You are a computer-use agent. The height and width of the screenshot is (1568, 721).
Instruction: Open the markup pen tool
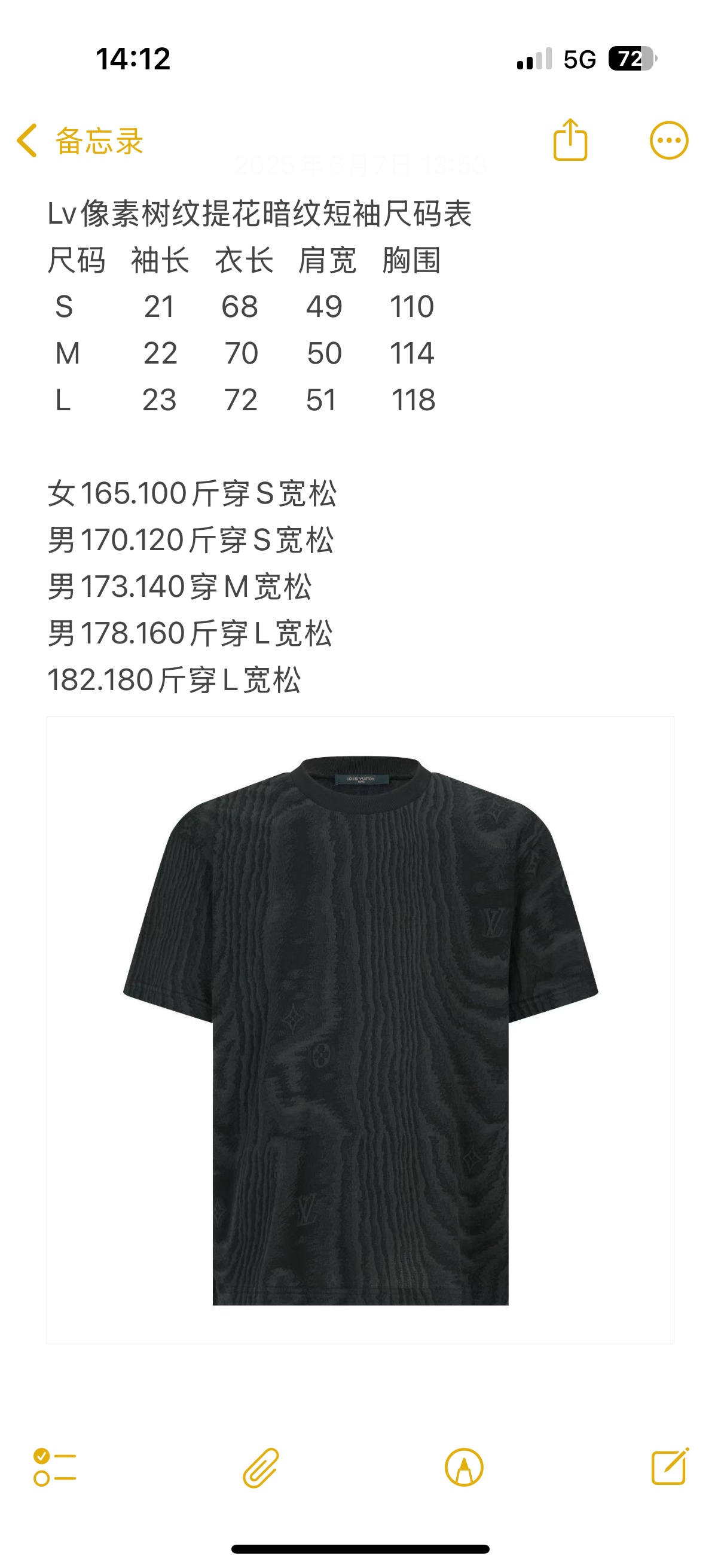click(464, 1468)
